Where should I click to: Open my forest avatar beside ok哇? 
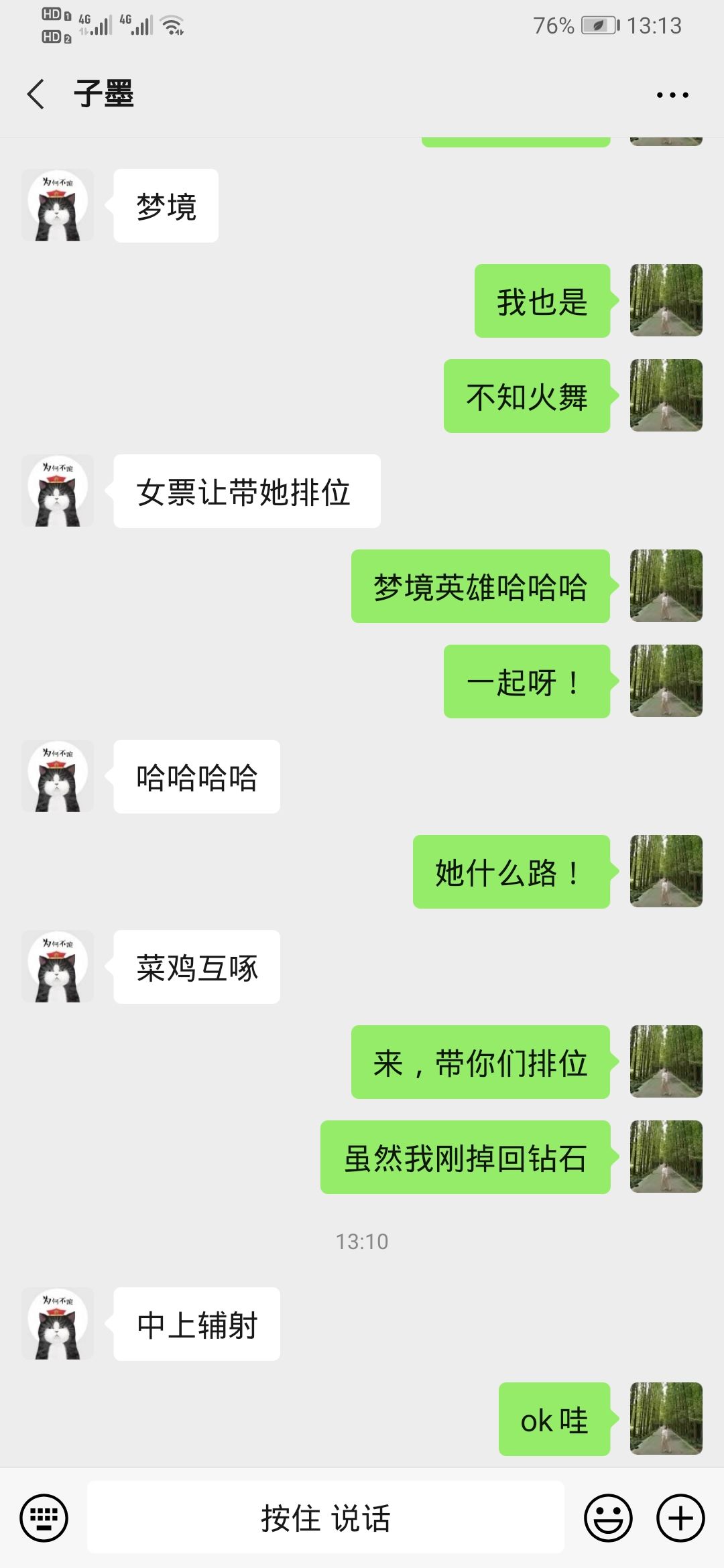coord(666,1419)
